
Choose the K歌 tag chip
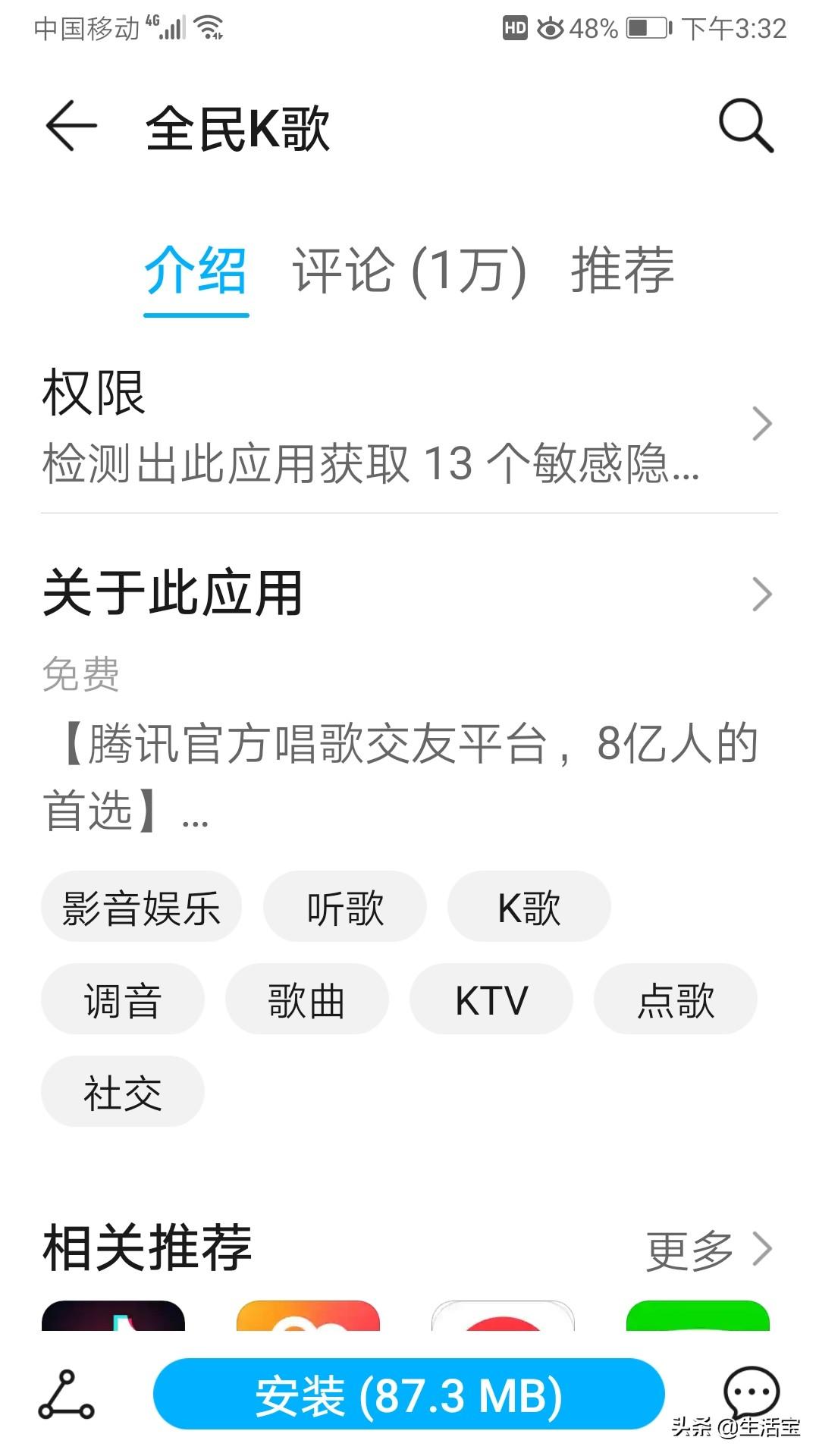[529, 907]
